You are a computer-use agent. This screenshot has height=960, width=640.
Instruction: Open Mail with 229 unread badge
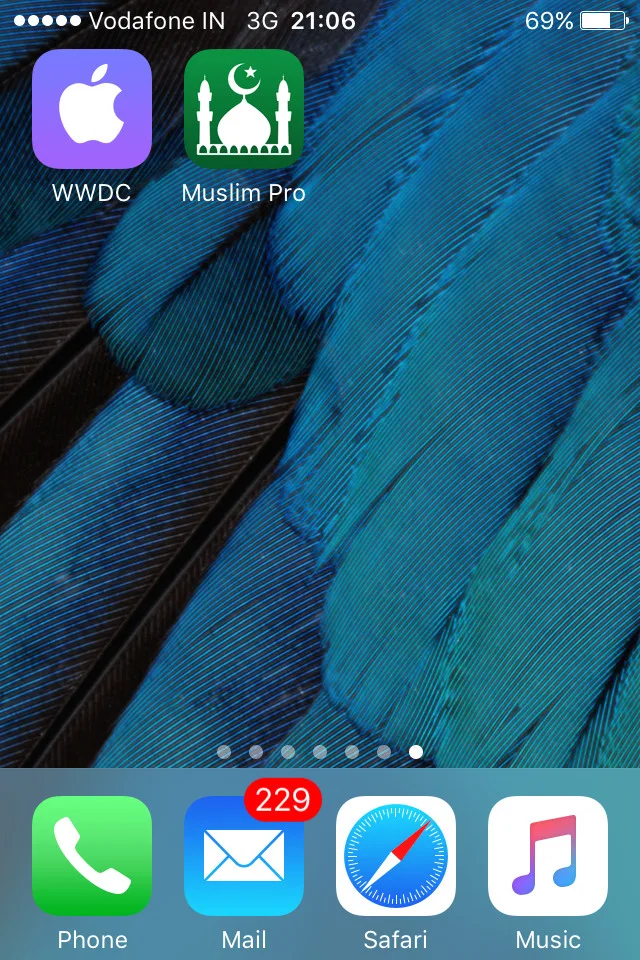(x=244, y=855)
